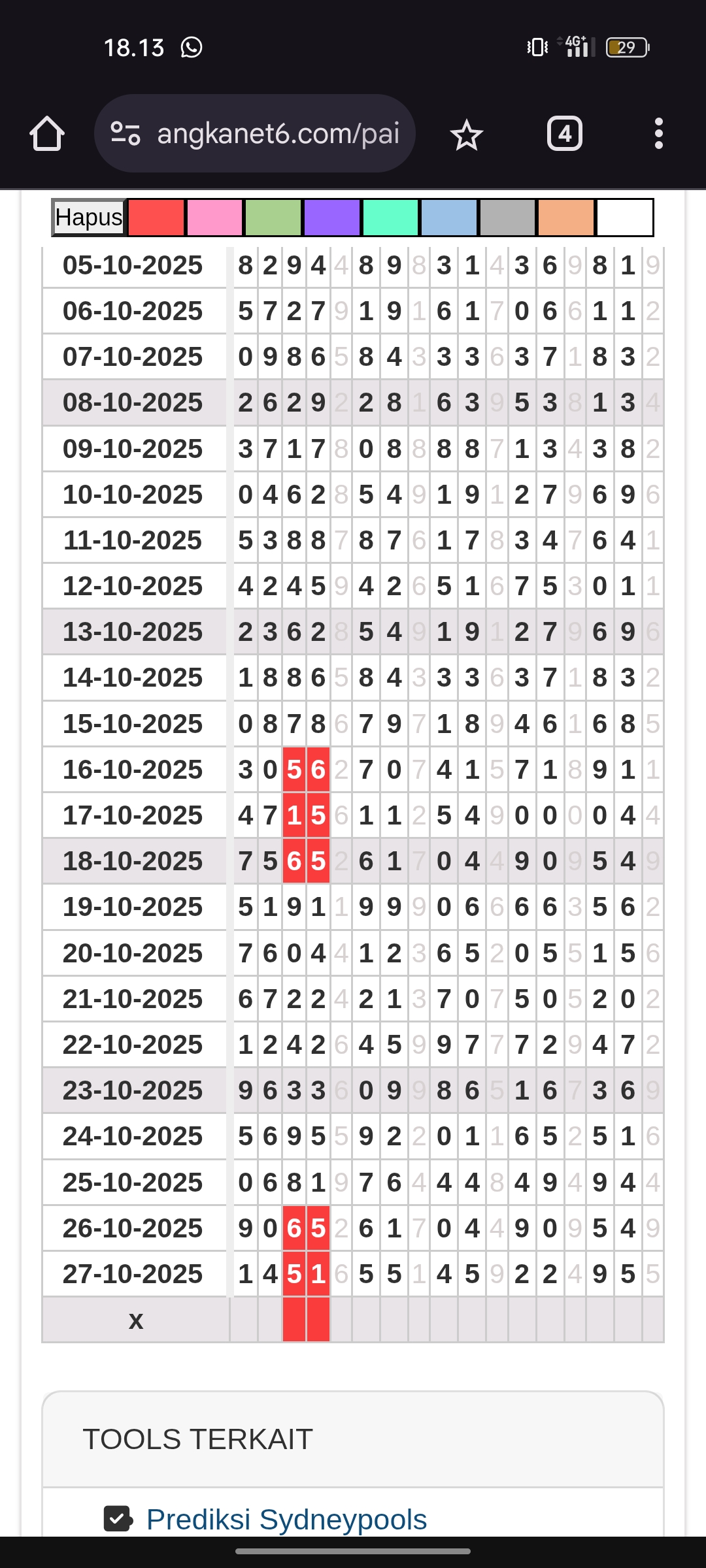Select the orange color swatch
The image size is (706, 1568).
[x=566, y=218]
